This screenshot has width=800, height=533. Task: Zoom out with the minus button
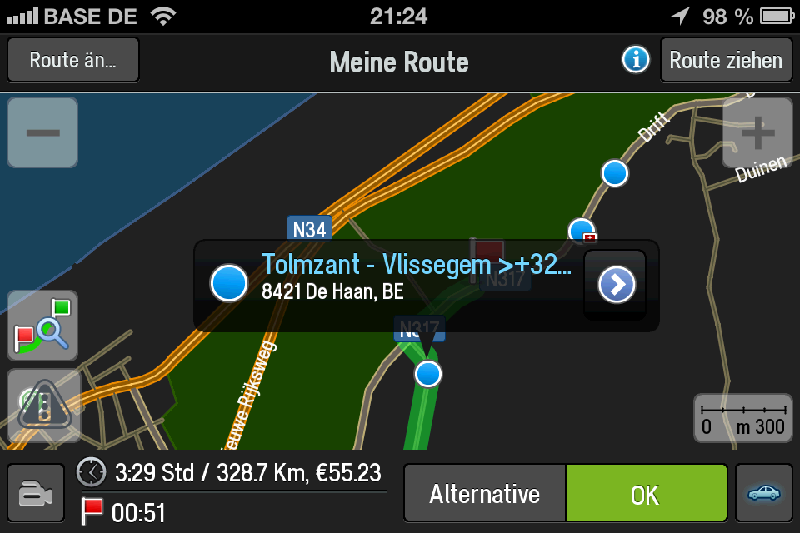tap(42, 132)
